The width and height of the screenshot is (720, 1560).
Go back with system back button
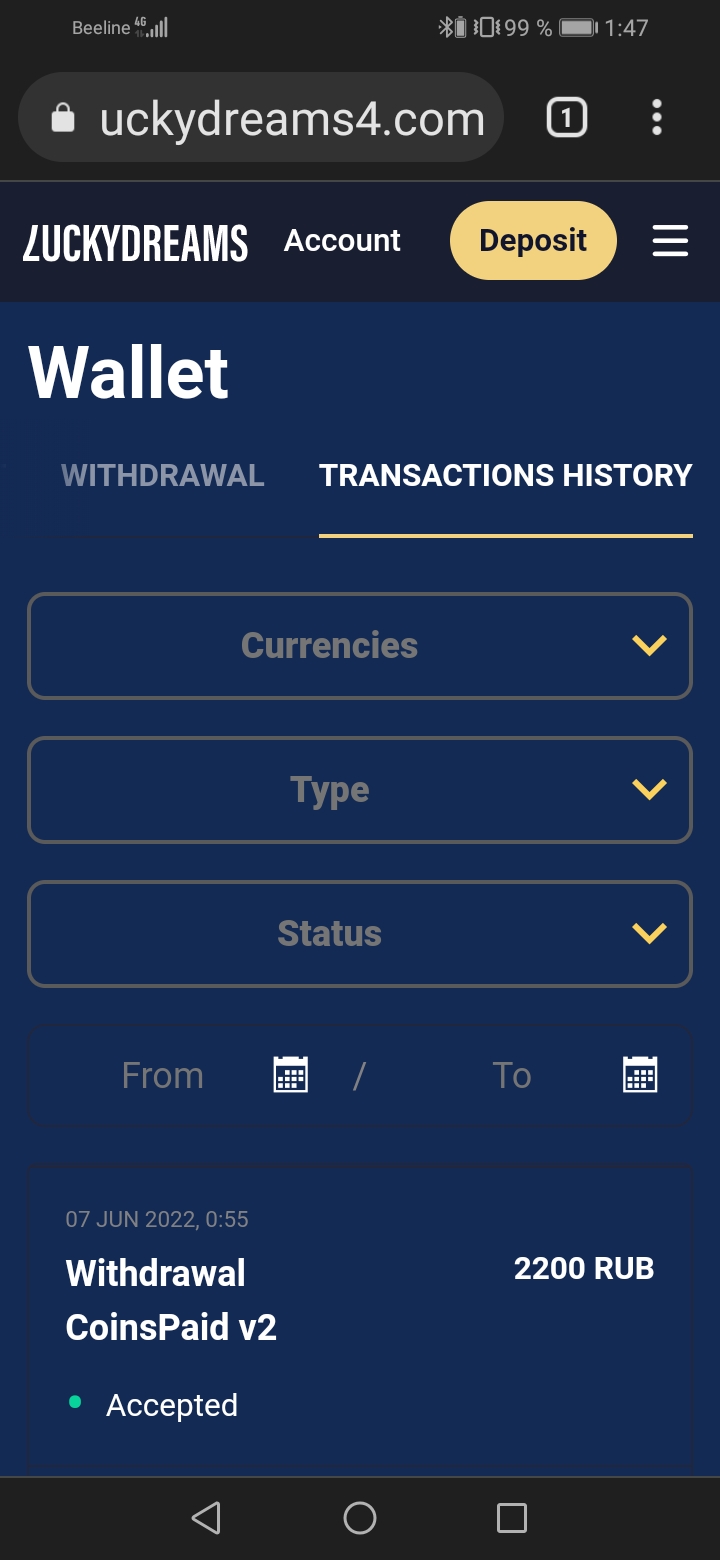(206, 1518)
